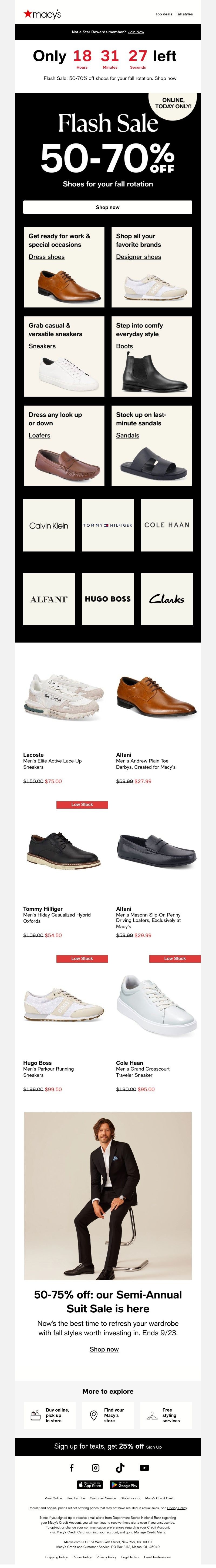
Task: Tap Join Now for Star Rewards
Action: tap(136, 32)
